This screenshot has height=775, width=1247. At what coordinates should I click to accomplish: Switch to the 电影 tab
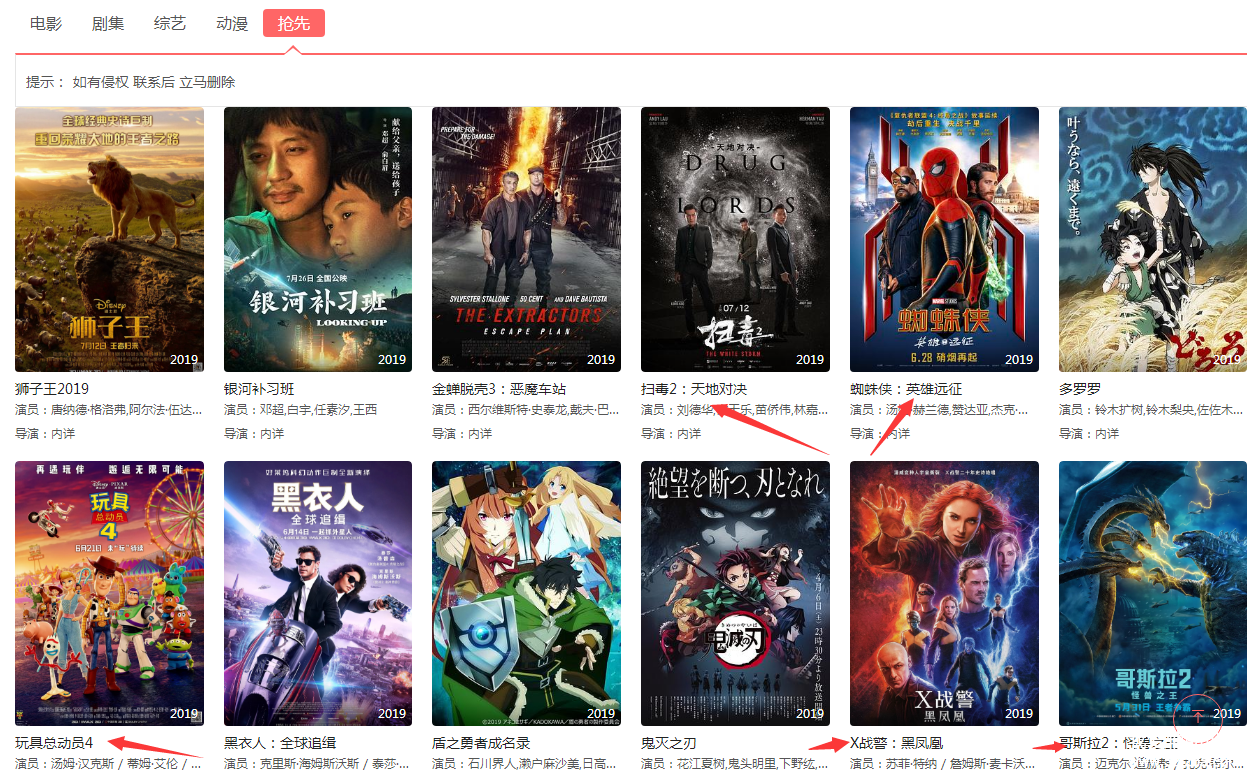point(45,23)
